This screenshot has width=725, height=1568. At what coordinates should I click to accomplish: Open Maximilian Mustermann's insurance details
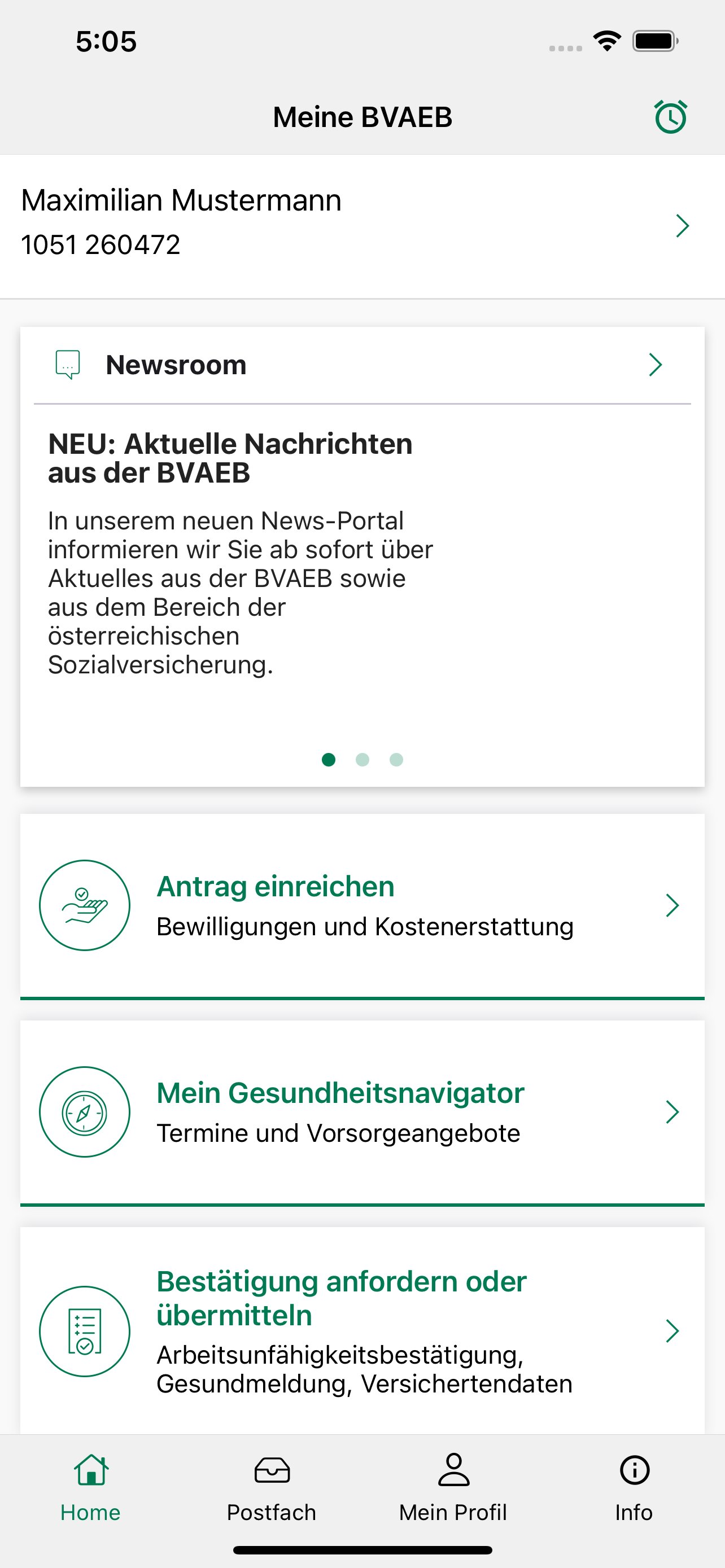pos(361,224)
